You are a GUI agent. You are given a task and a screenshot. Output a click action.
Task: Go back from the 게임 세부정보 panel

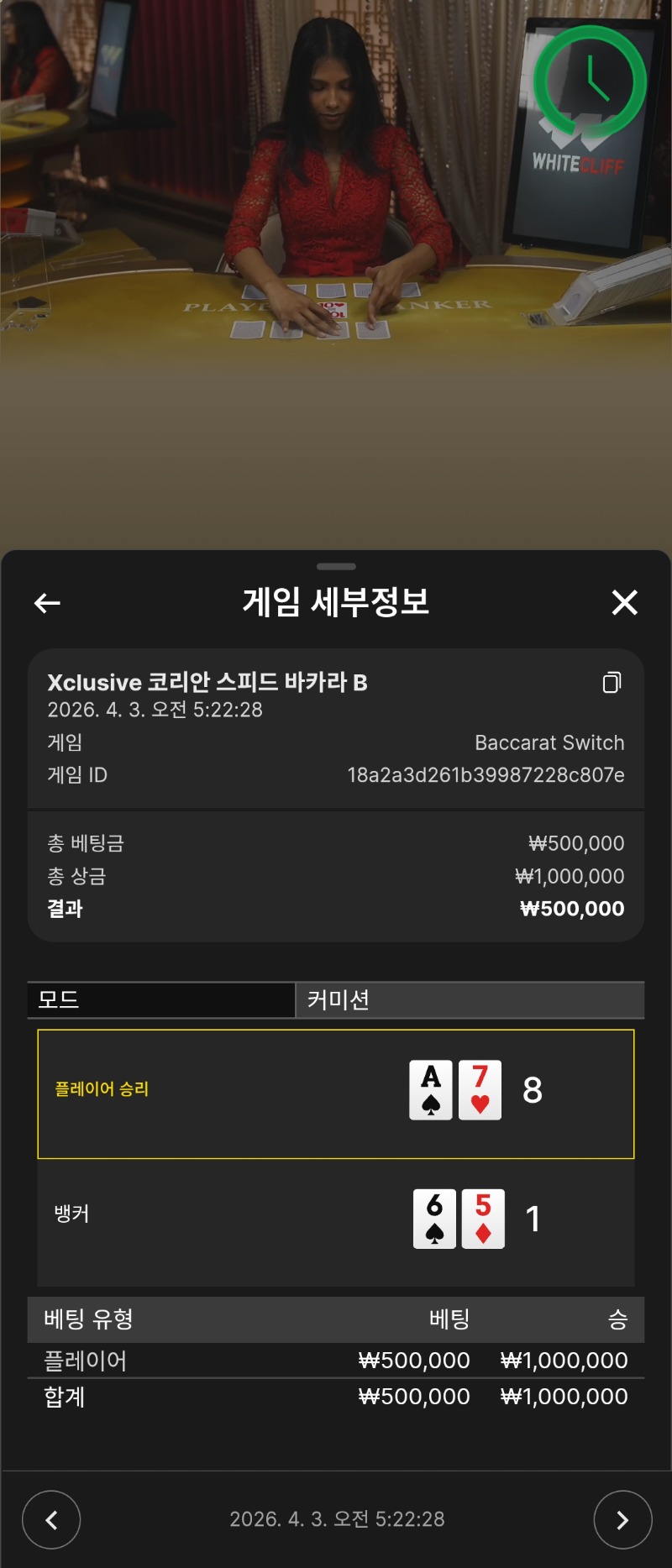47,602
